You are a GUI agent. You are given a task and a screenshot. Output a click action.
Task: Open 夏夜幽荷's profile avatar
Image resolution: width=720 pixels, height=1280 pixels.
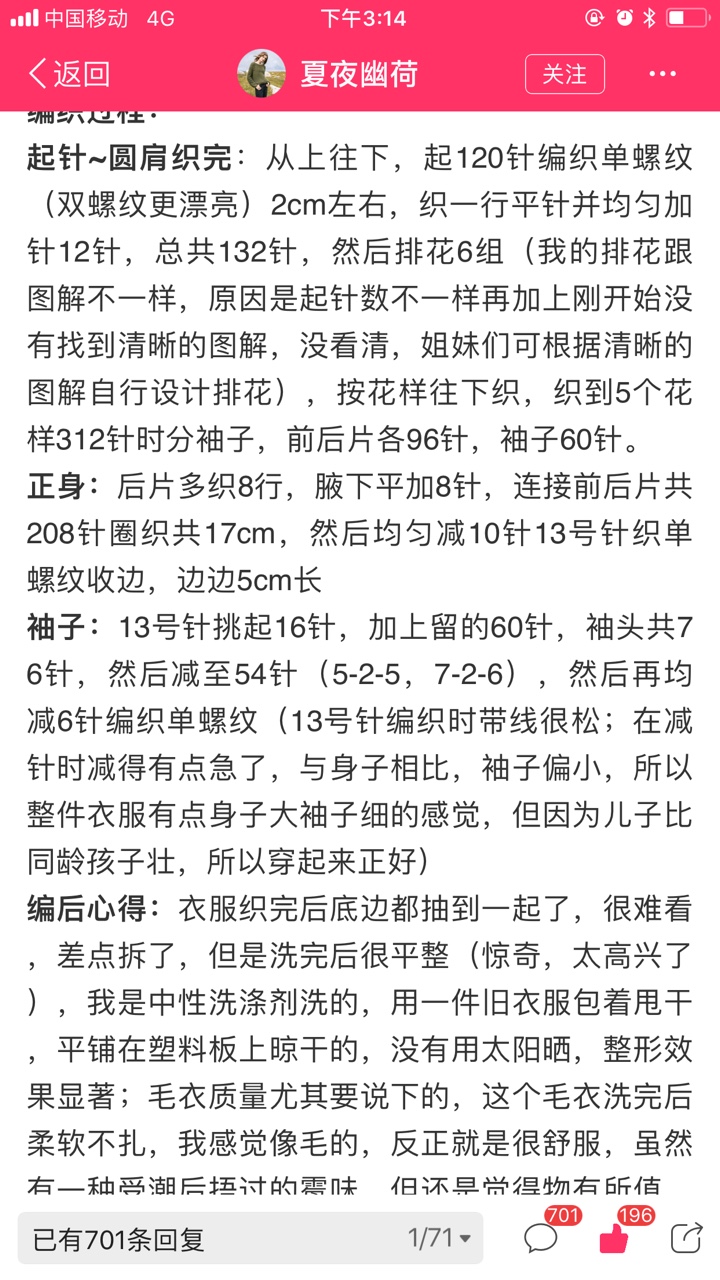tap(262, 74)
